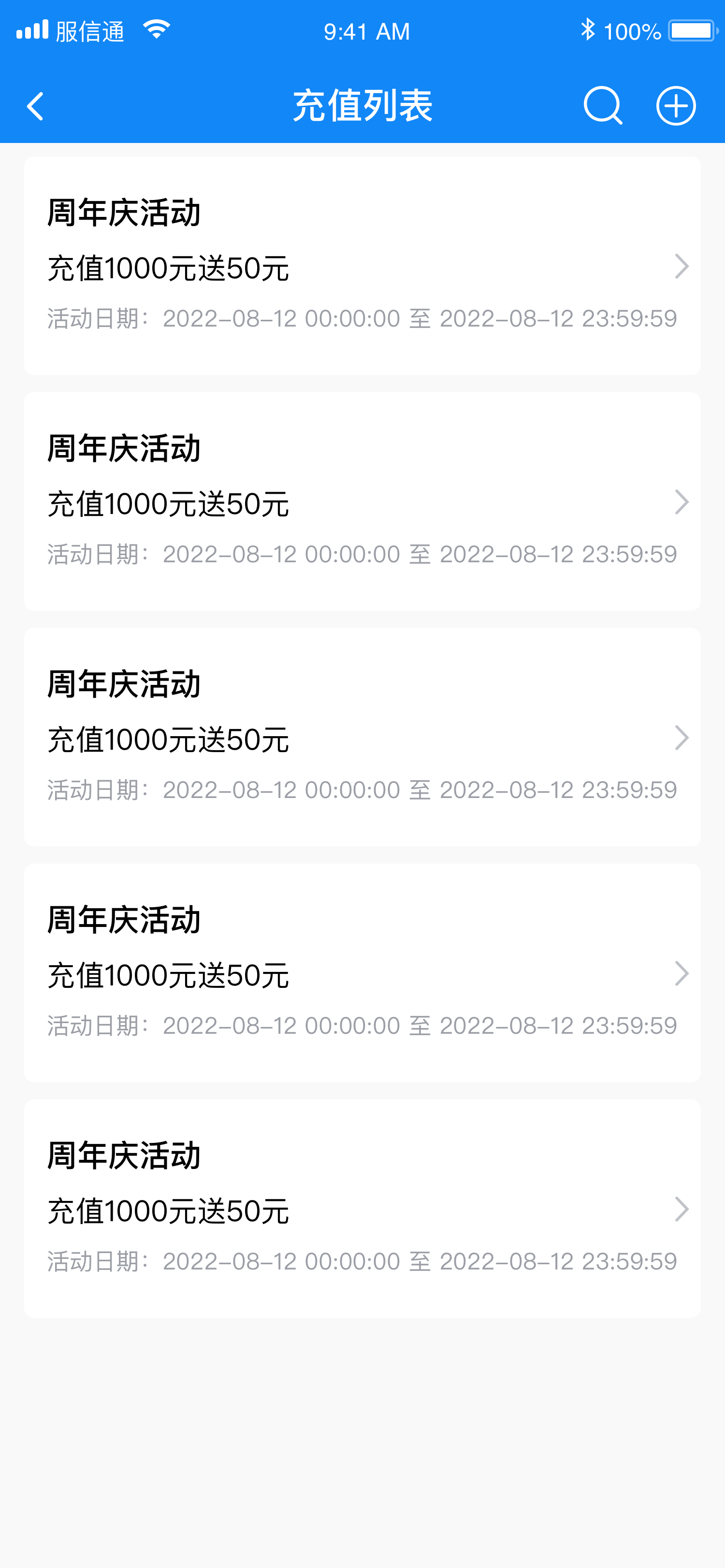Image resolution: width=725 pixels, height=1568 pixels.
Task: Tap the plus icon to add a new recharge activity
Action: click(x=675, y=105)
